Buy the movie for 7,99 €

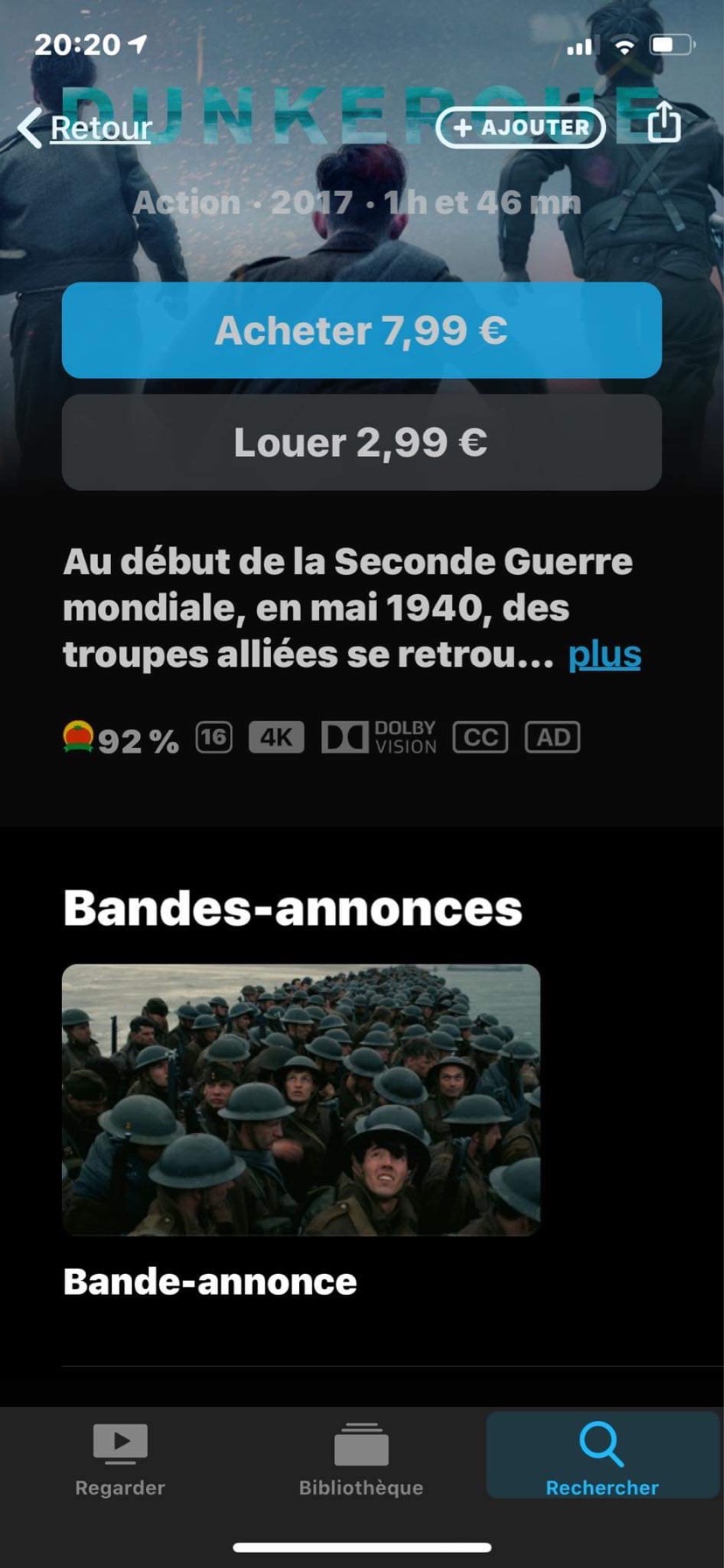pyautogui.click(x=361, y=331)
